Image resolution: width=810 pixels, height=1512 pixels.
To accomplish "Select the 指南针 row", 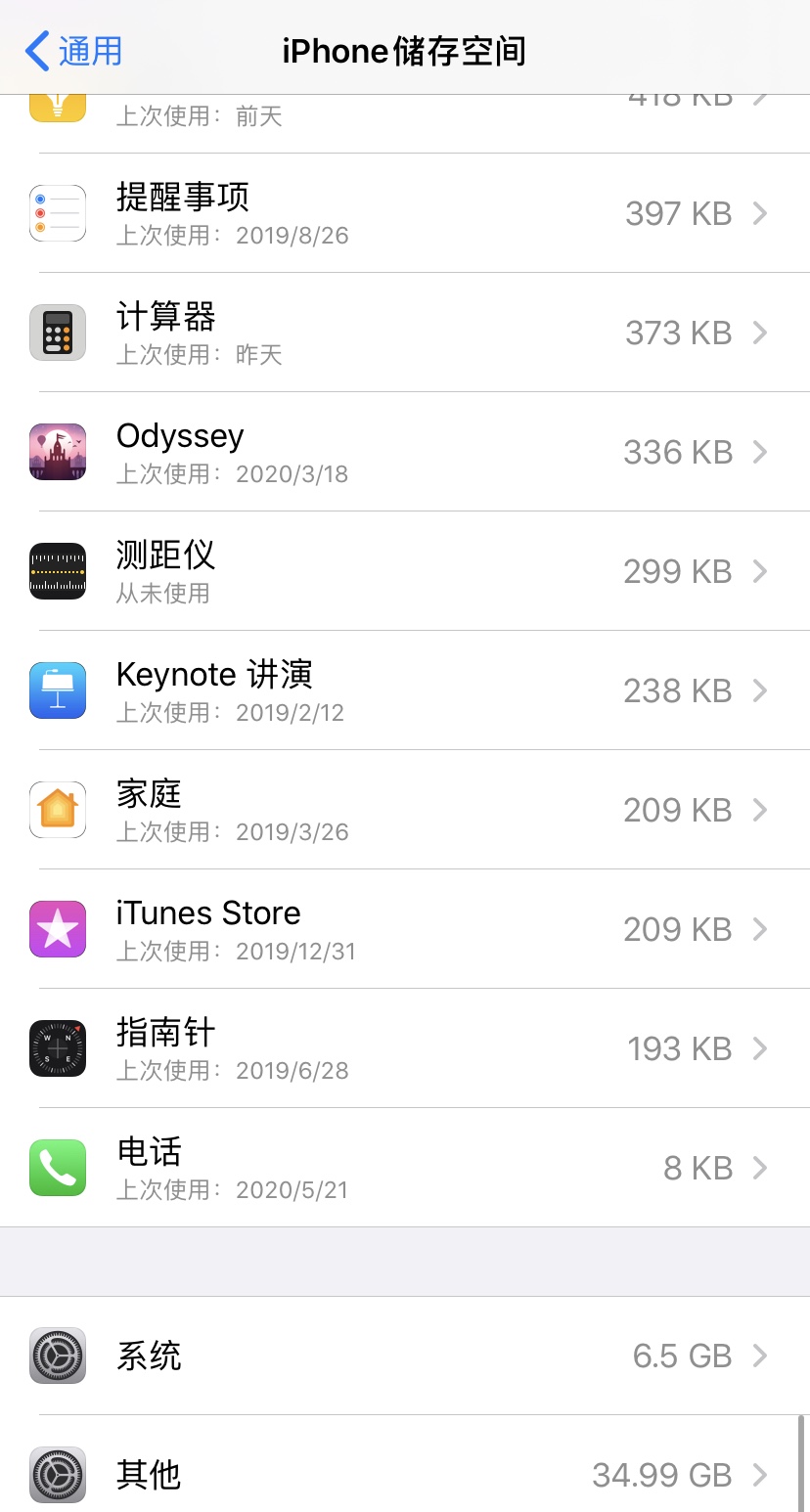I will click(405, 1048).
